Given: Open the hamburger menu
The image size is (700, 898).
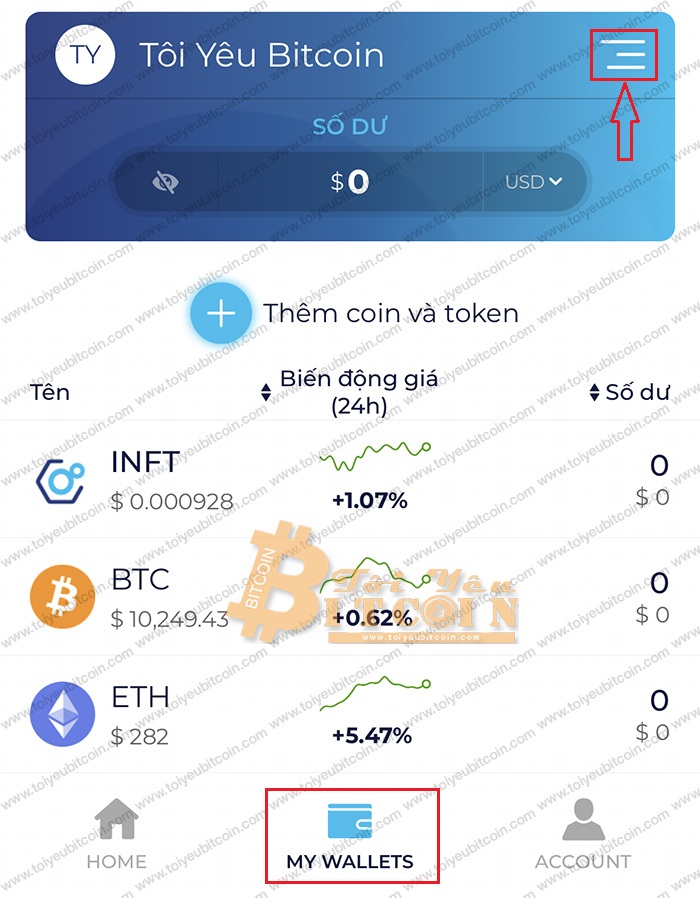Looking at the screenshot, I should click(x=625, y=55).
